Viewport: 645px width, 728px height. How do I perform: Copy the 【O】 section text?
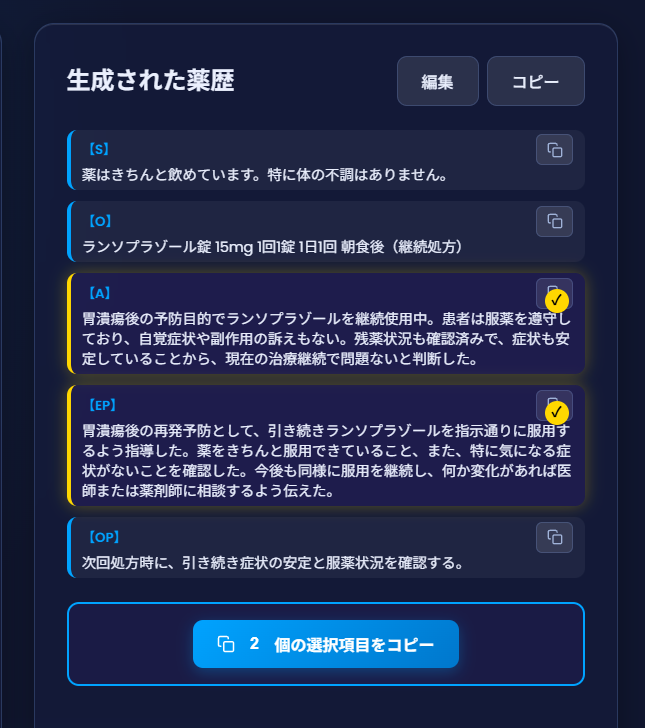click(554, 221)
